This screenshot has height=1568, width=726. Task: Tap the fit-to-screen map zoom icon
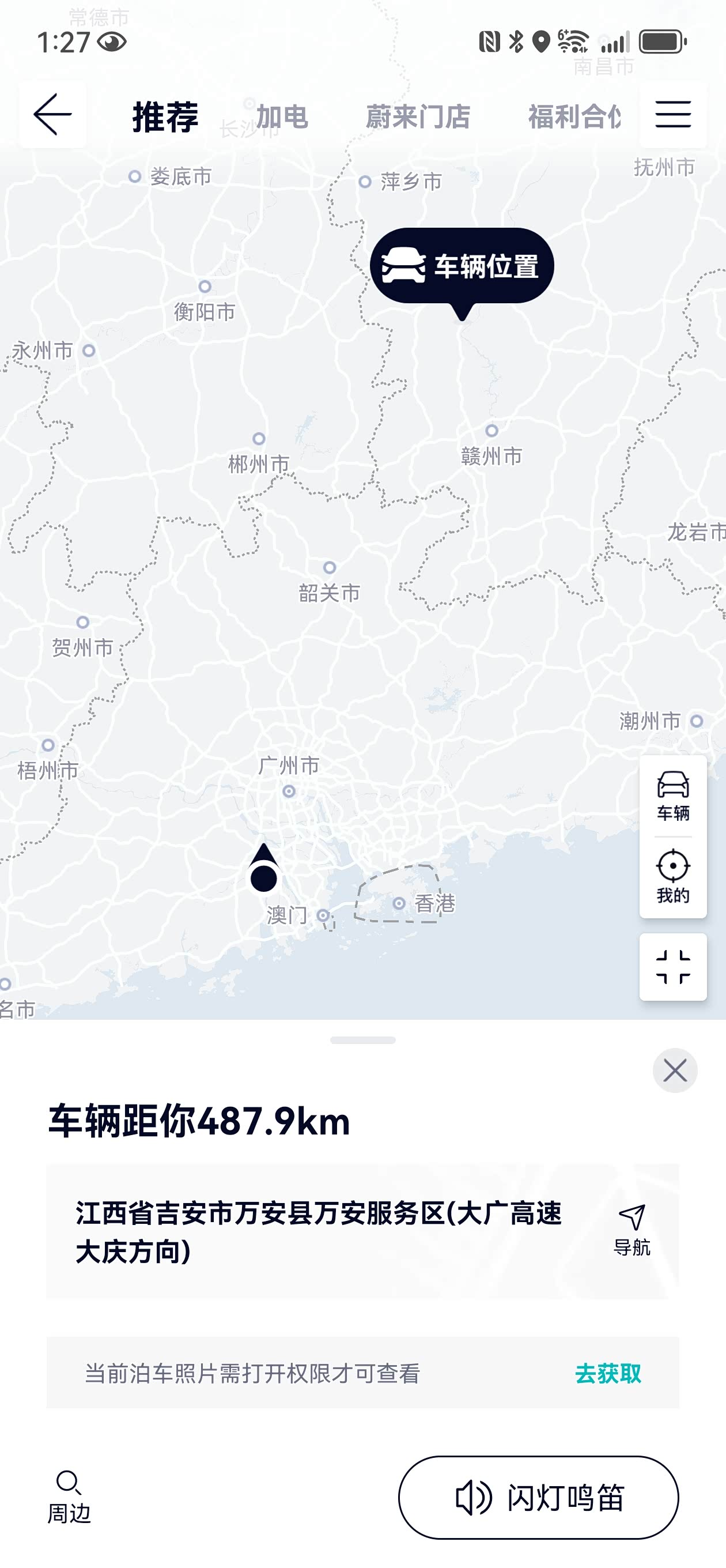(672, 967)
